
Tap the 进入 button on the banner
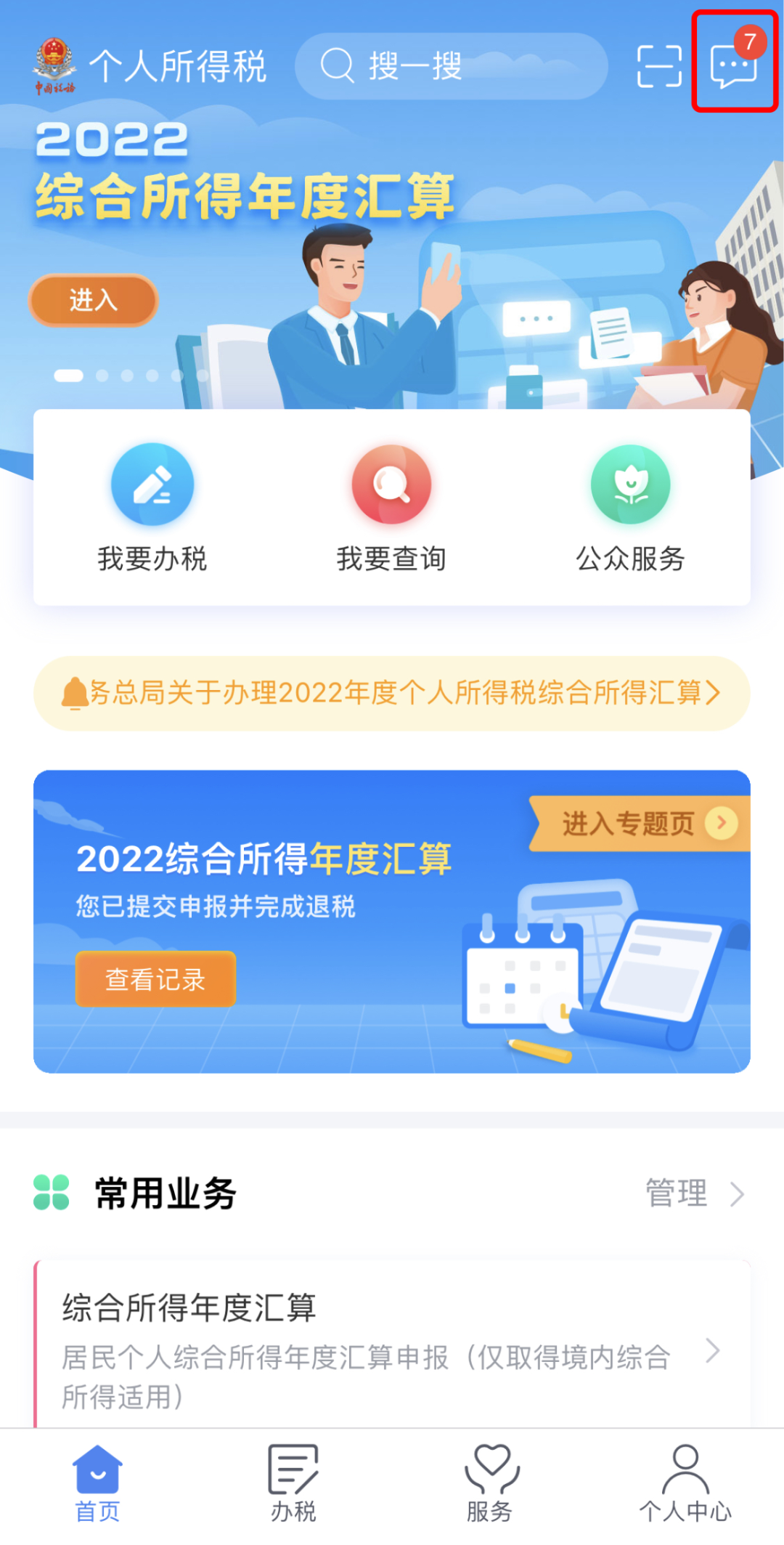pos(93,300)
